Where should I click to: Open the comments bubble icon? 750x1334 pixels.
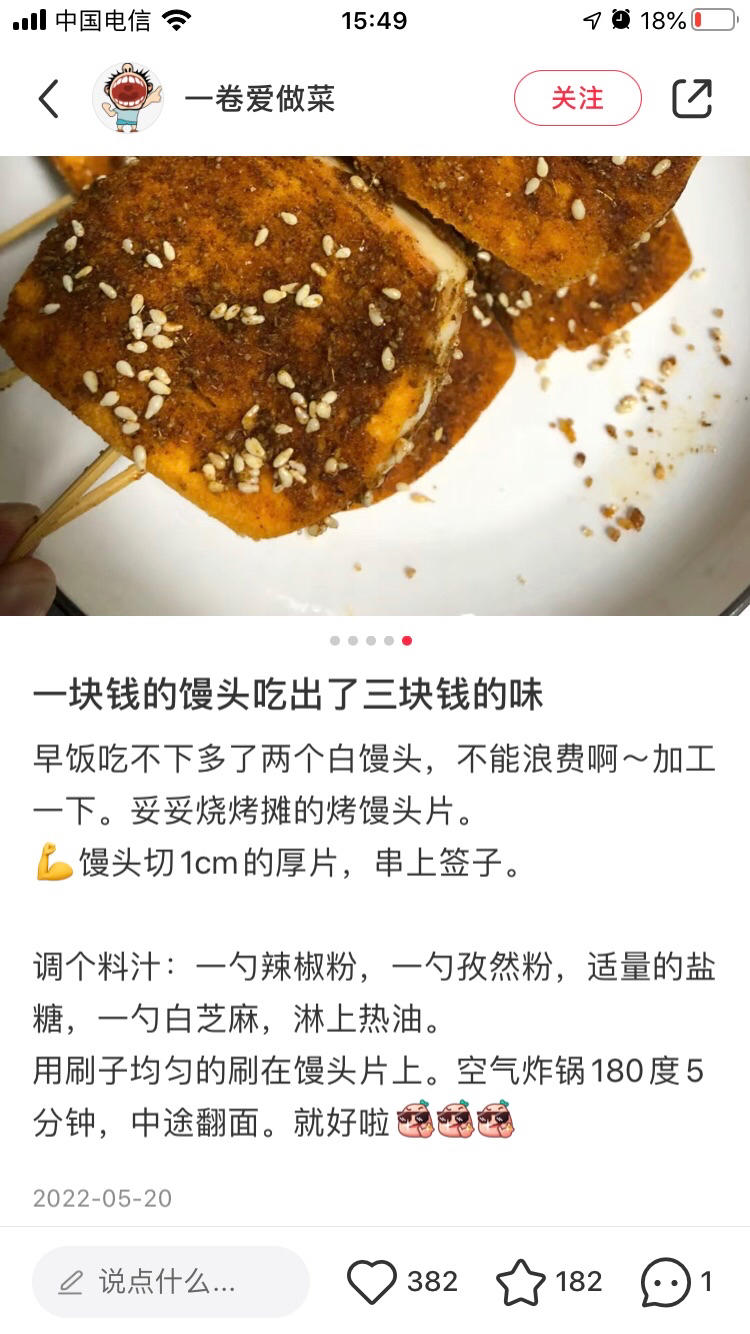coord(666,1281)
